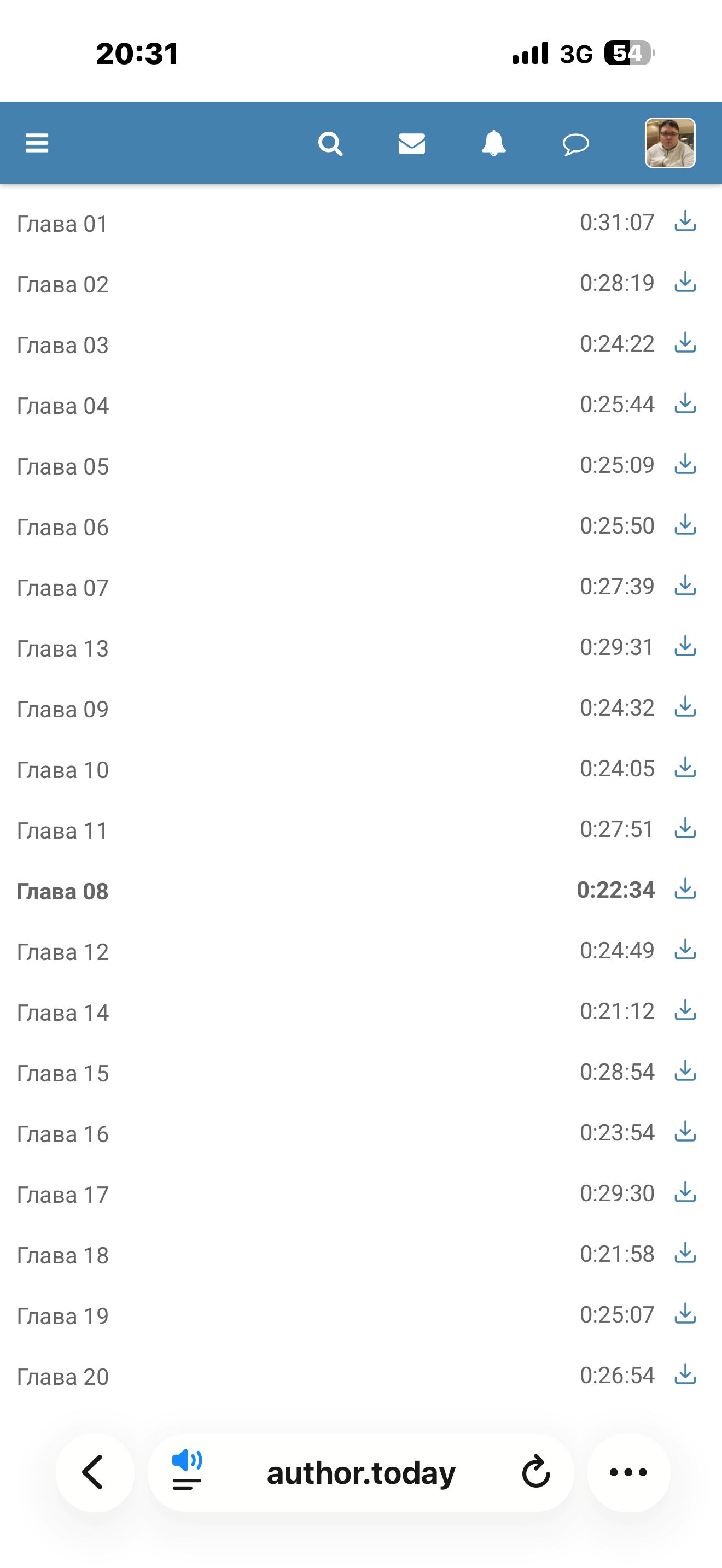This screenshot has height=1568, width=722.
Task: Download the current Глава 08 file
Action: [685, 890]
